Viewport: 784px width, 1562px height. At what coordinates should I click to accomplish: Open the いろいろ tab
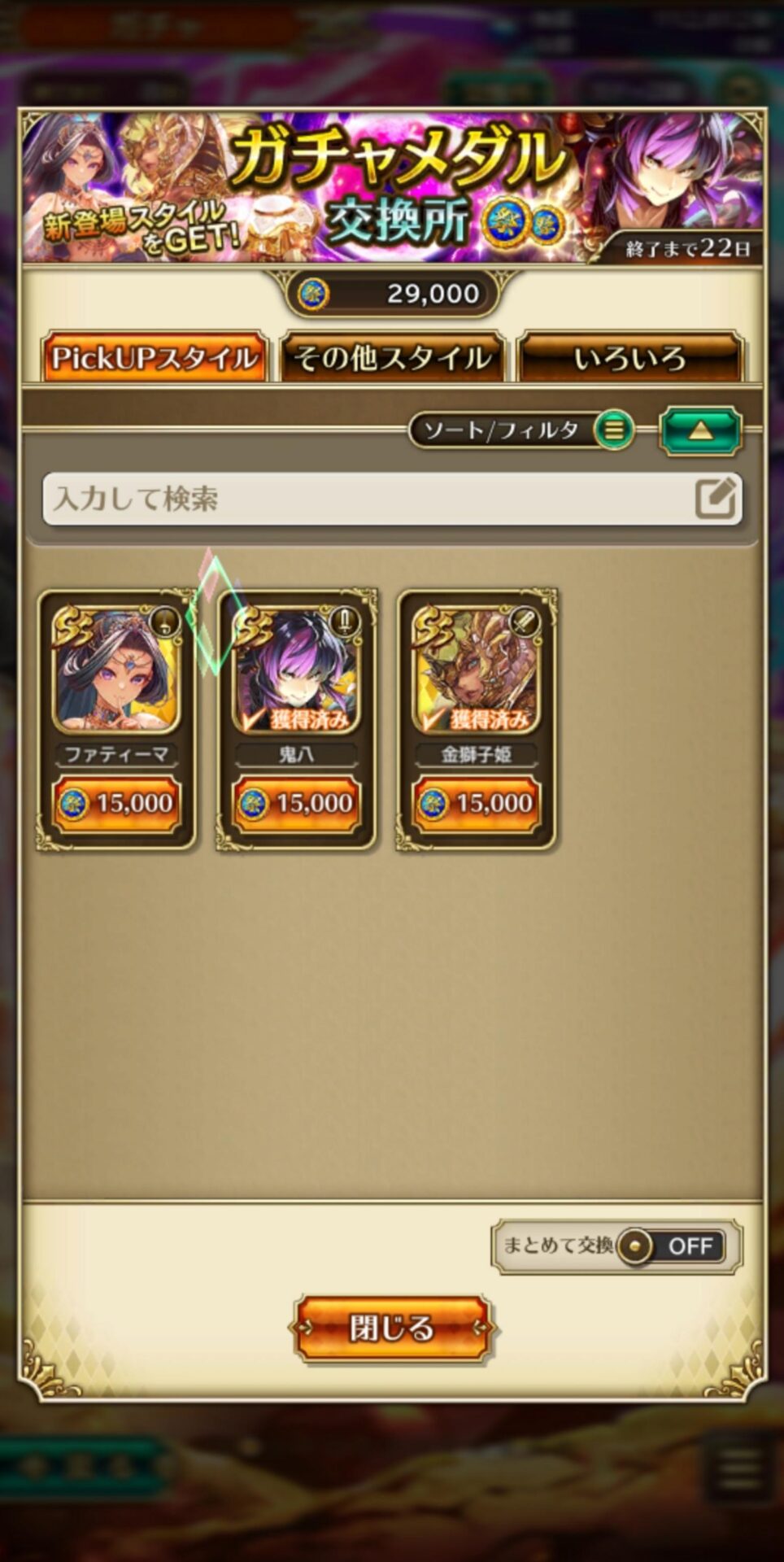point(629,357)
